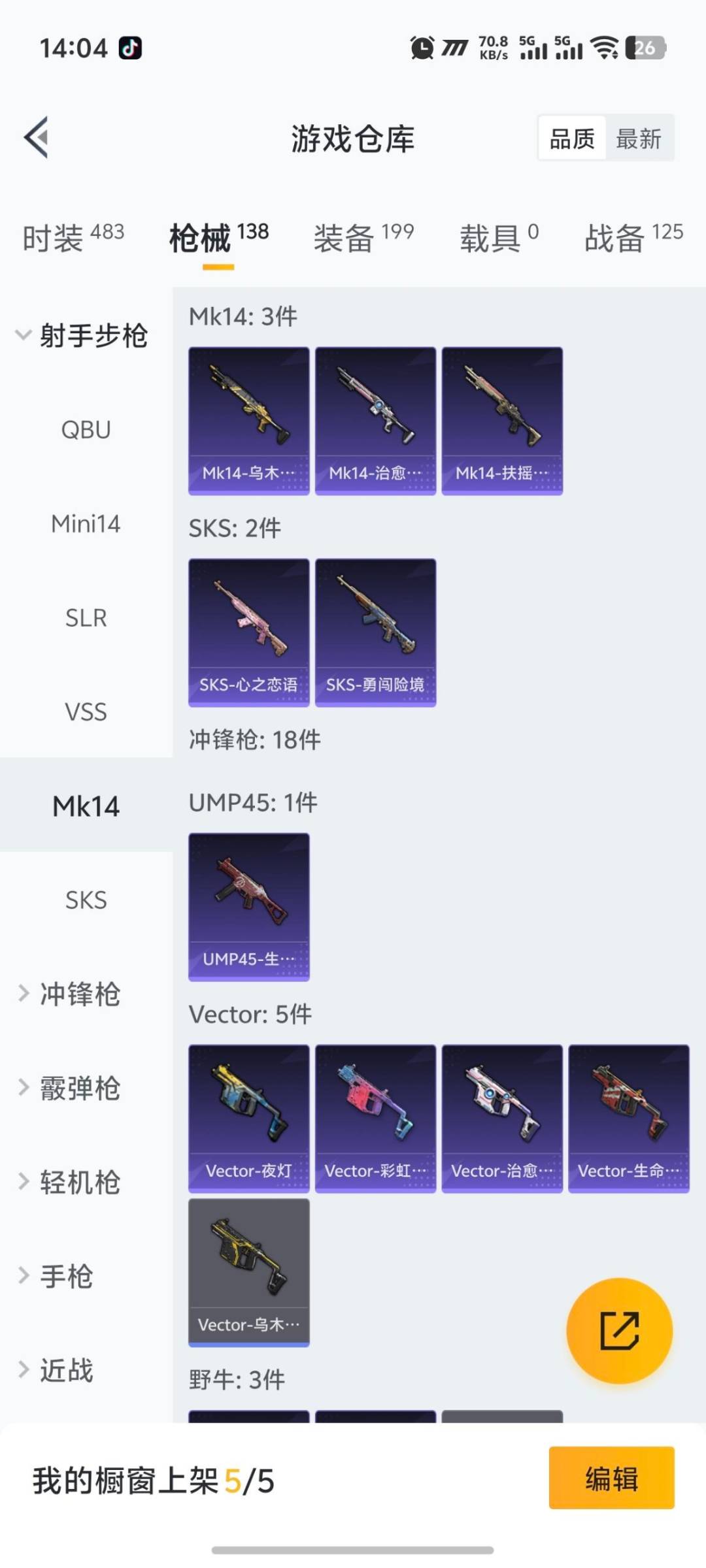Open the Vector-乌木 gray weapon card
This screenshot has width=706, height=1568.
pyautogui.click(x=248, y=1274)
